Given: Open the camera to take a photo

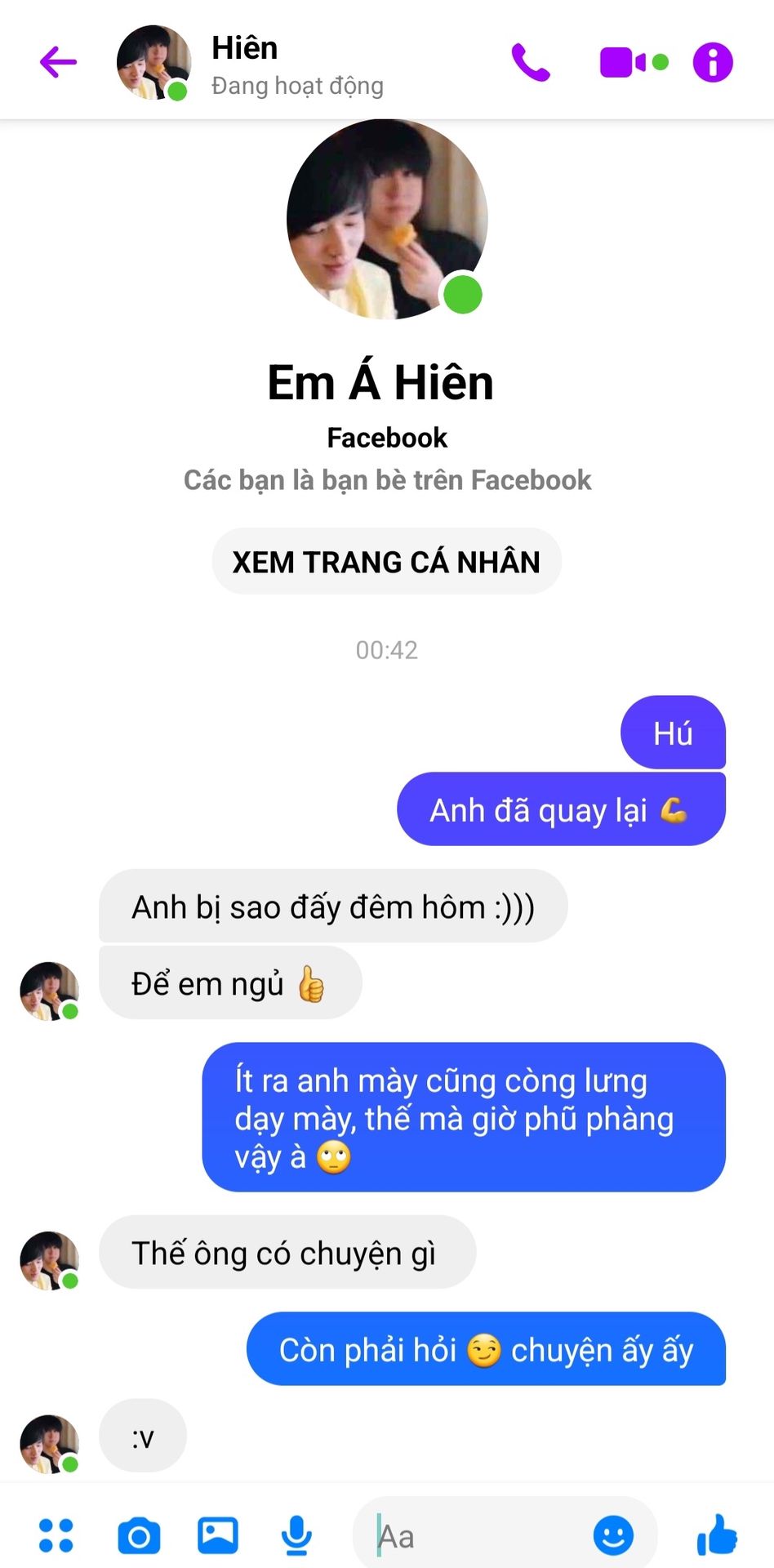Looking at the screenshot, I should point(139,1536).
